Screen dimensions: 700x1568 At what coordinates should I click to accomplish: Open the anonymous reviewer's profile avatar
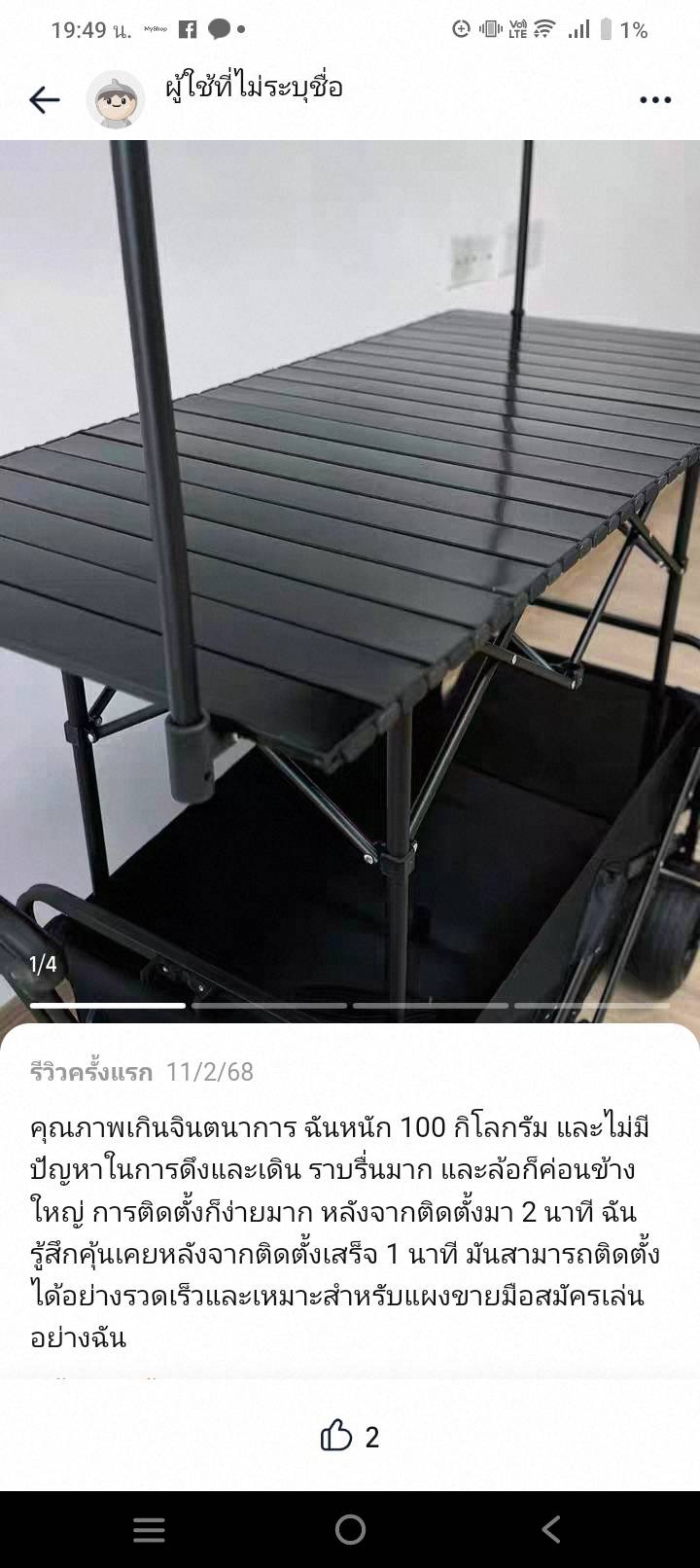click(x=116, y=99)
